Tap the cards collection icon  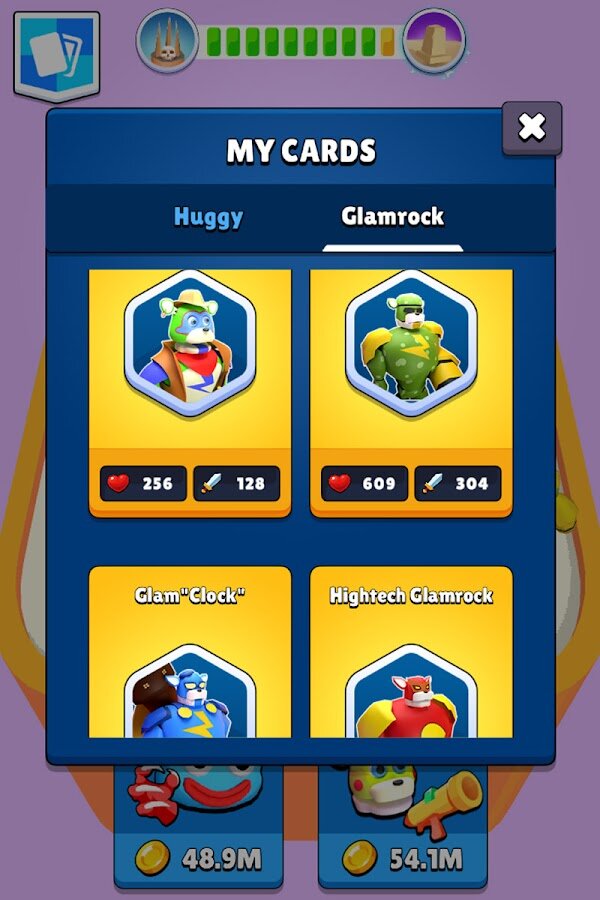(x=56, y=55)
